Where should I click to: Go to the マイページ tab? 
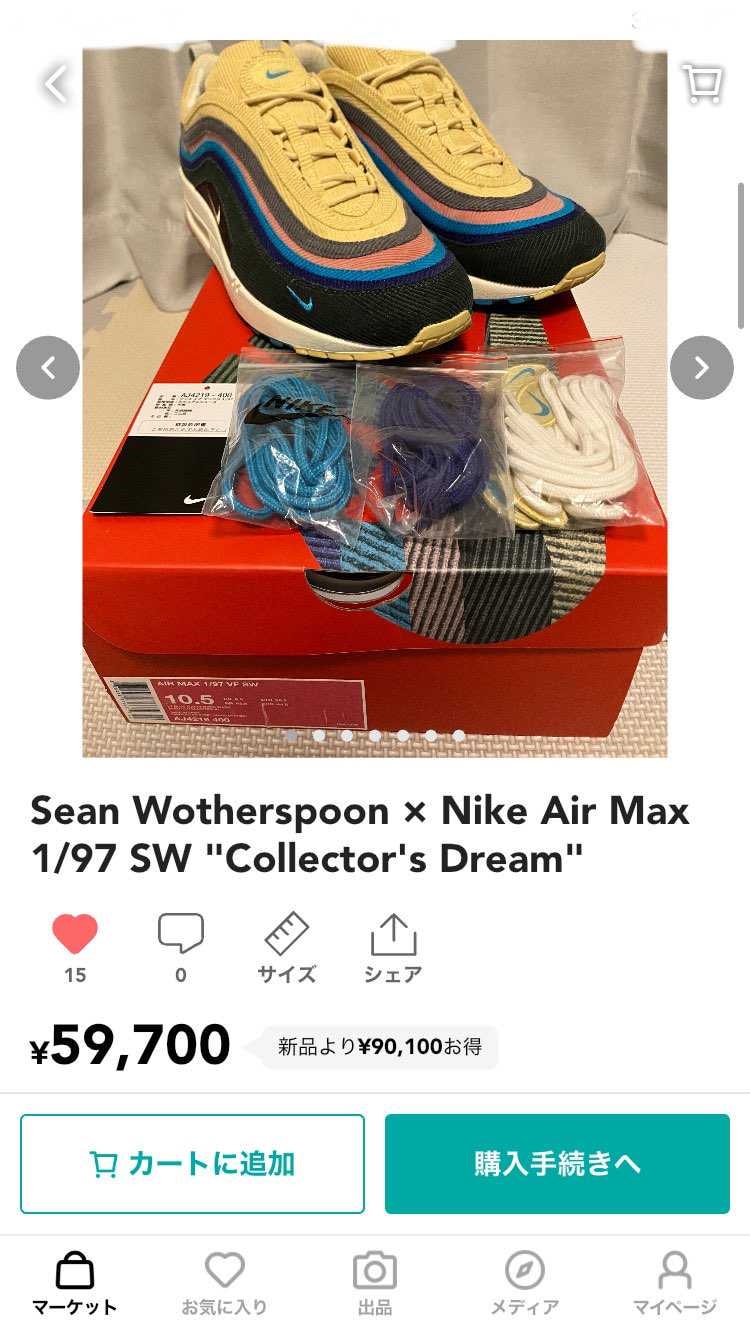[675, 1284]
